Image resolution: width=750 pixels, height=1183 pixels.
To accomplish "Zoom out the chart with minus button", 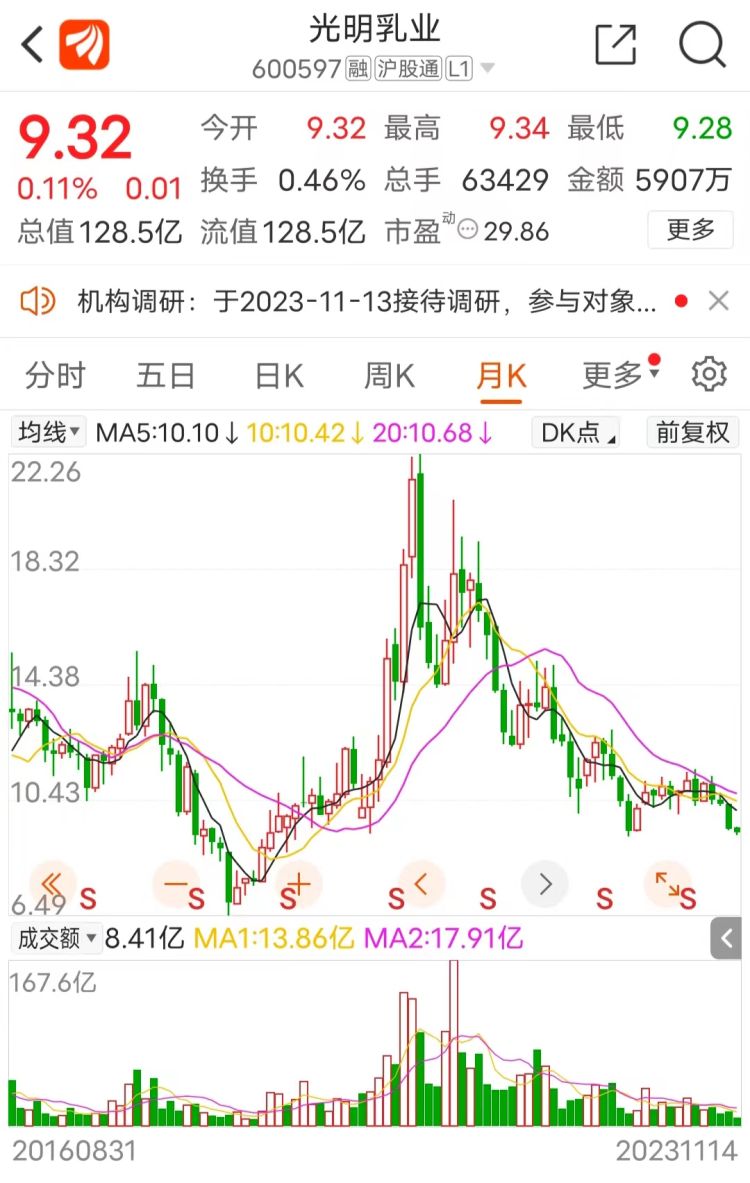I will [x=176, y=884].
